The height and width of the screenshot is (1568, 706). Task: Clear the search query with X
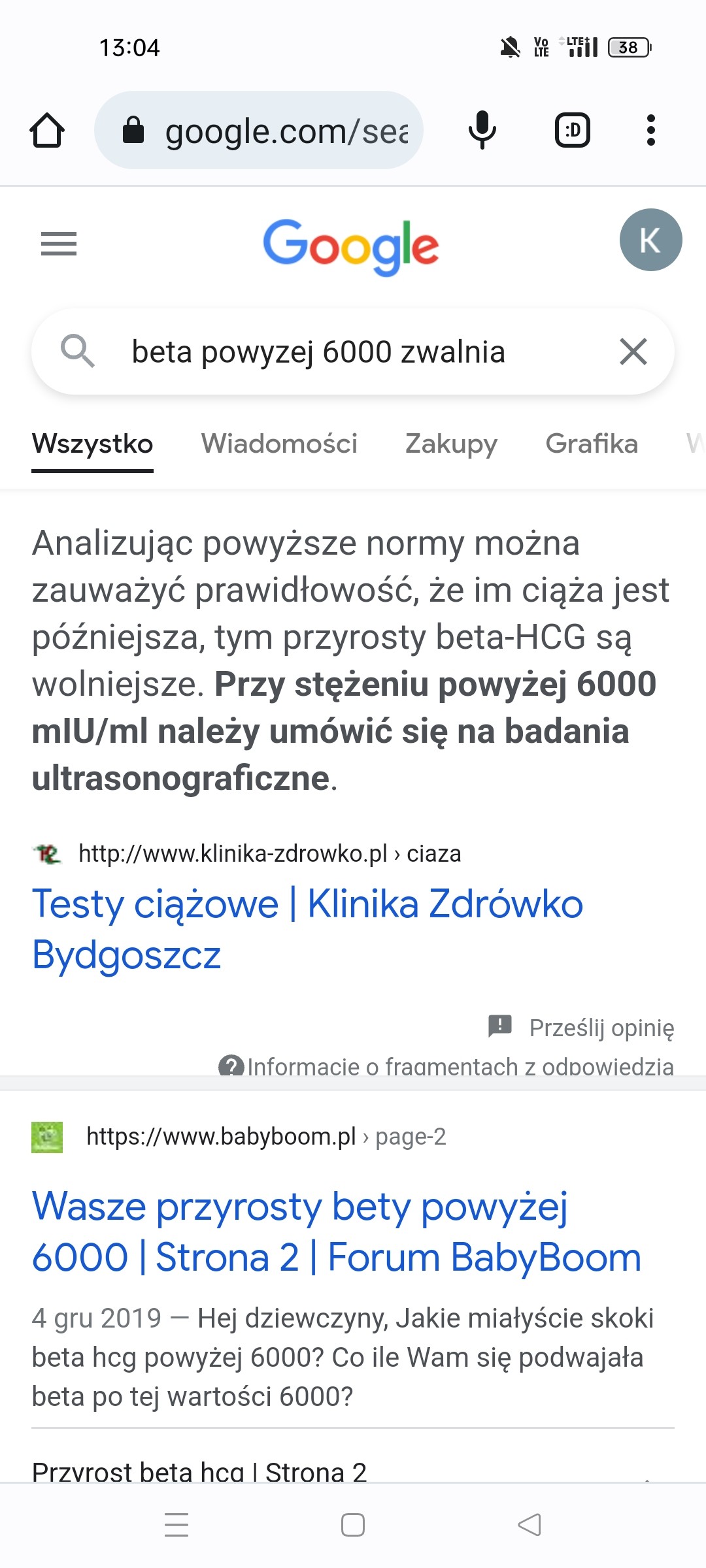pos(633,352)
